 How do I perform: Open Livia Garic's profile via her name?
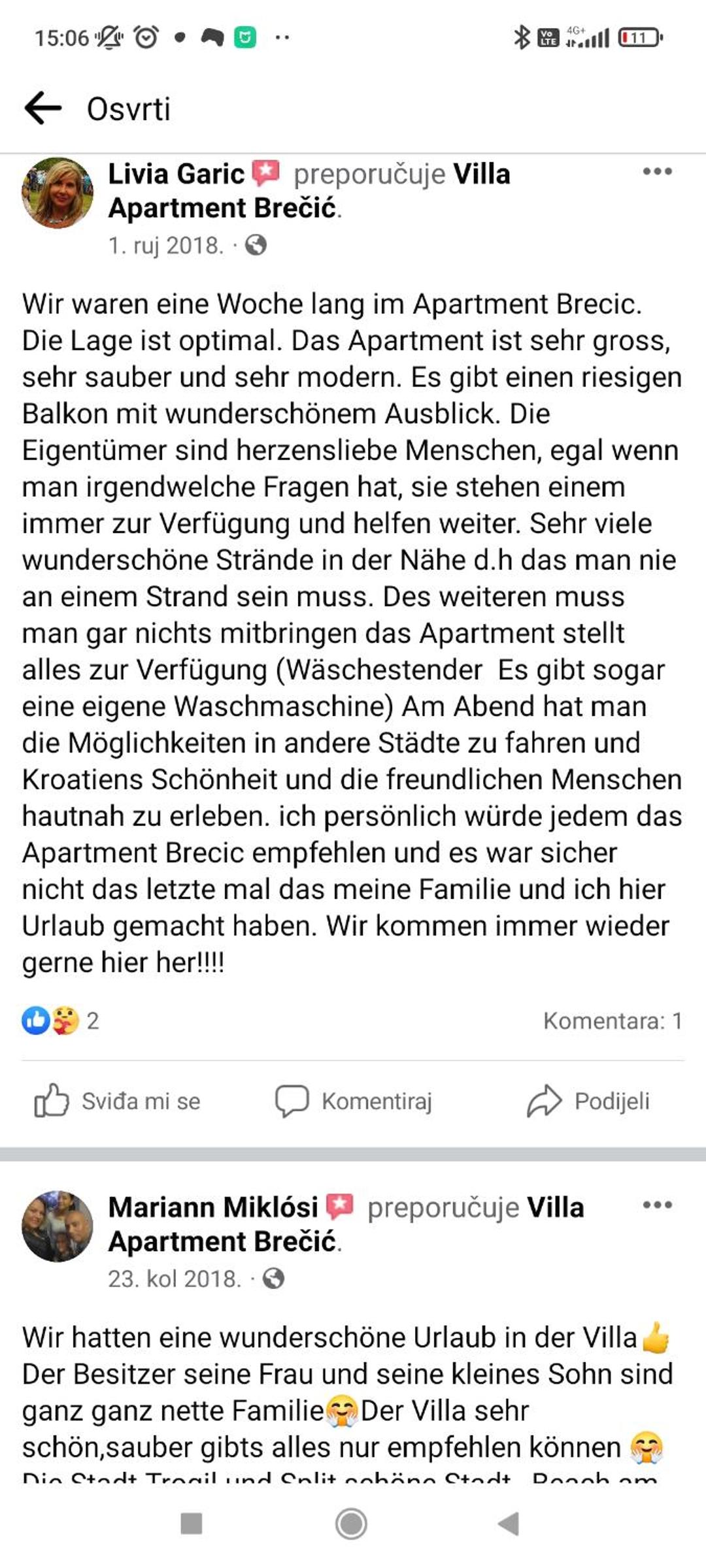[176, 174]
